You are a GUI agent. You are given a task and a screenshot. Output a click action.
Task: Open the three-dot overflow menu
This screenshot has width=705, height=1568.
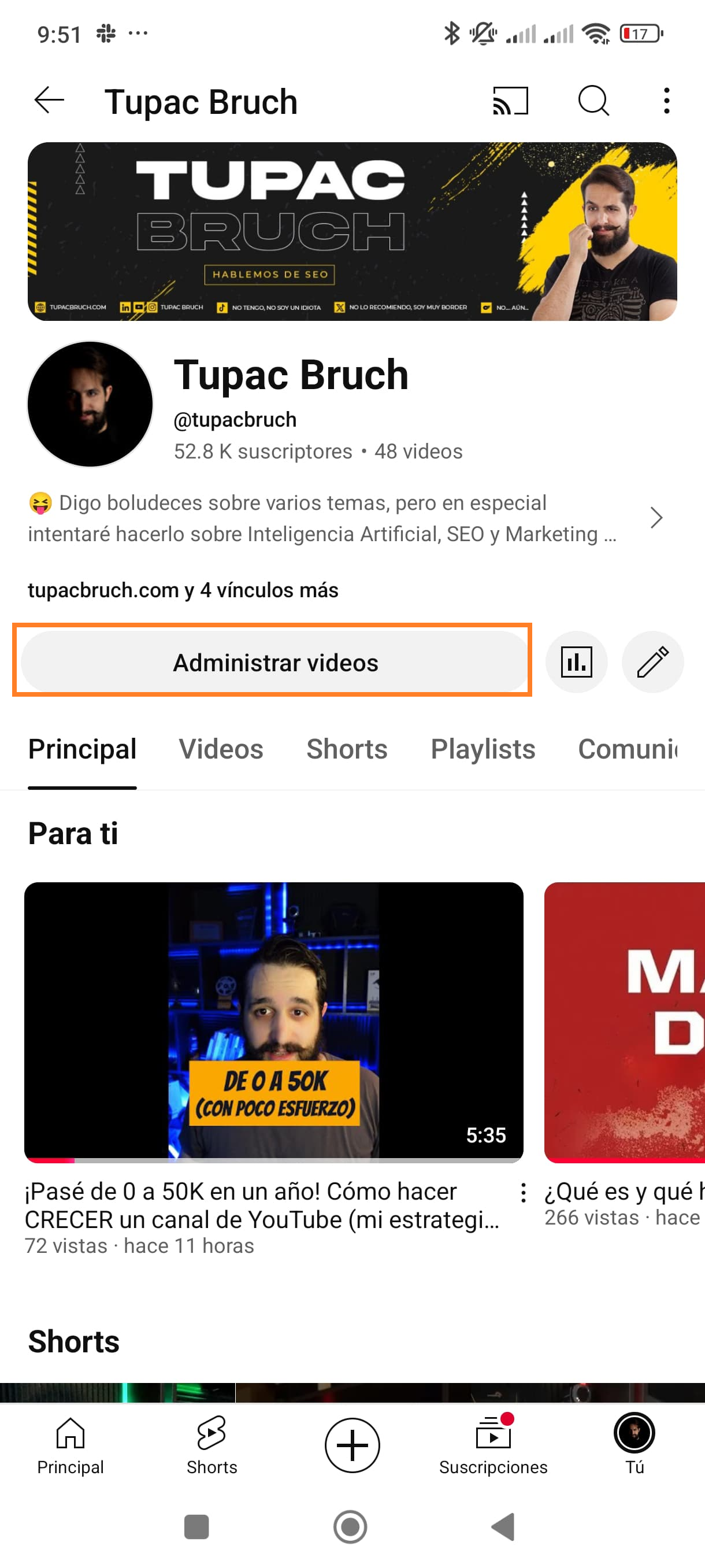(667, 101)
